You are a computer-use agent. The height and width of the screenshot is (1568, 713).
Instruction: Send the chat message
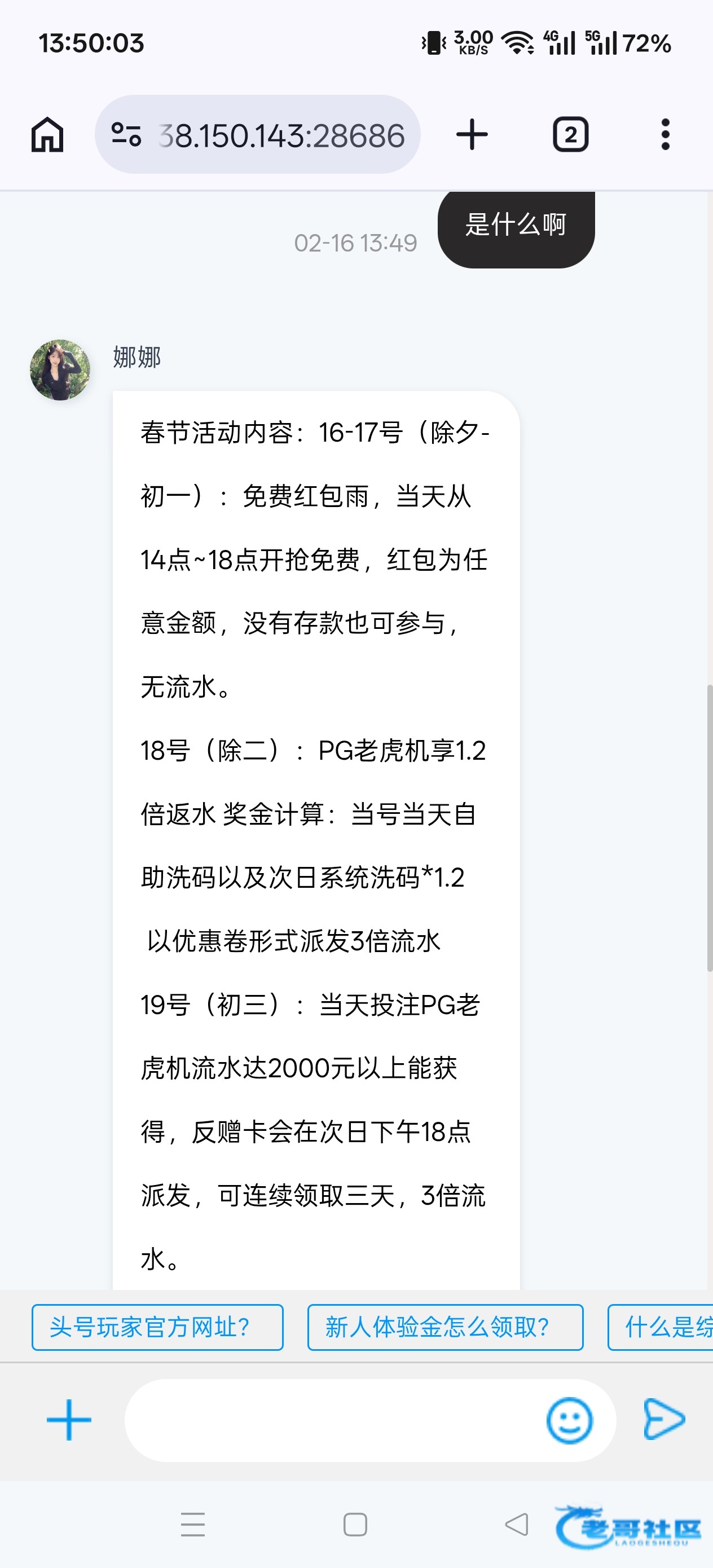pyautogui.click(x=664, y=1420)
